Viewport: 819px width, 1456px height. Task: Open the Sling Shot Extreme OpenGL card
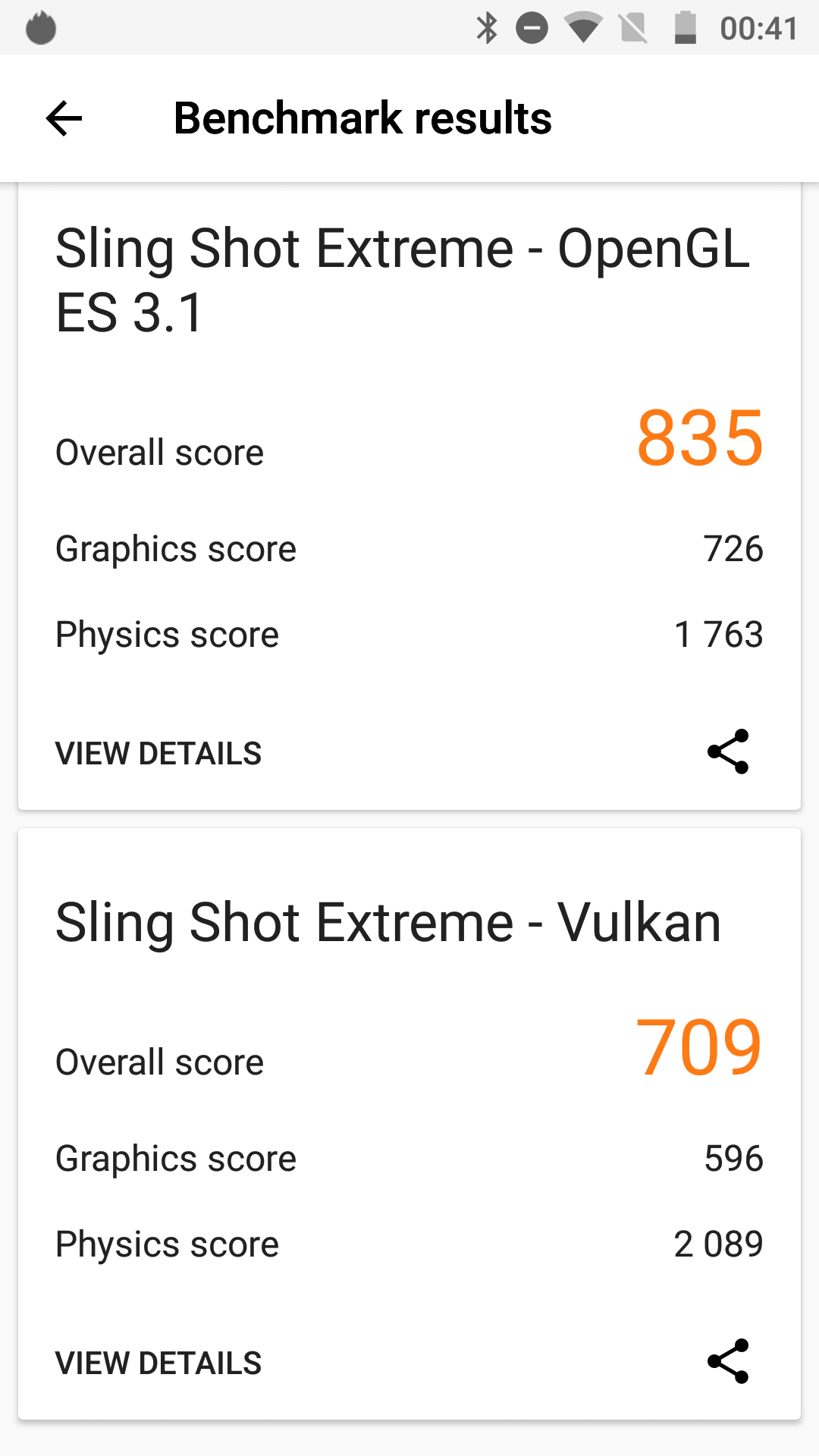pos(409,497)
